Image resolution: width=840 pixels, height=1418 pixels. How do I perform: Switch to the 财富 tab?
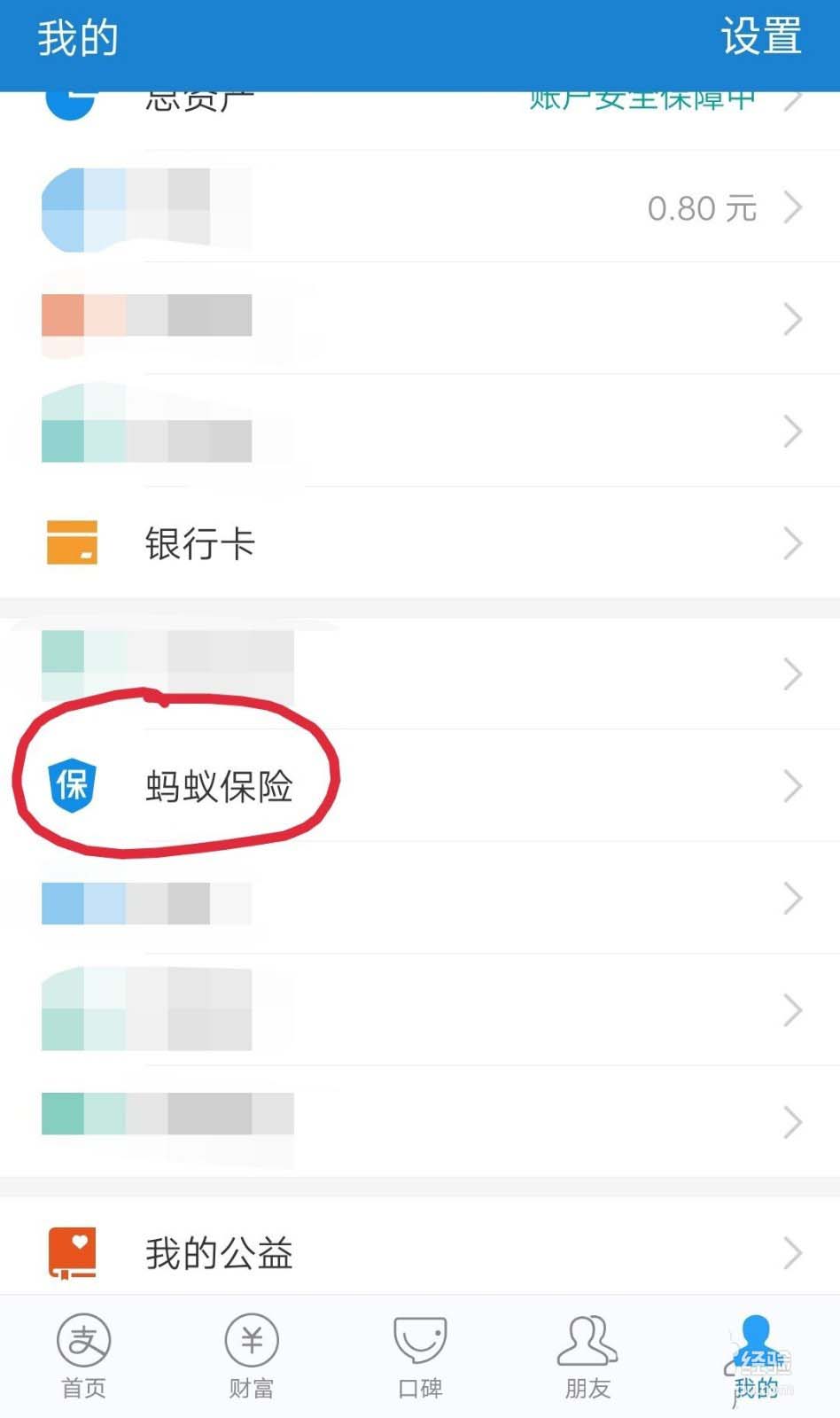point(252,1356)
